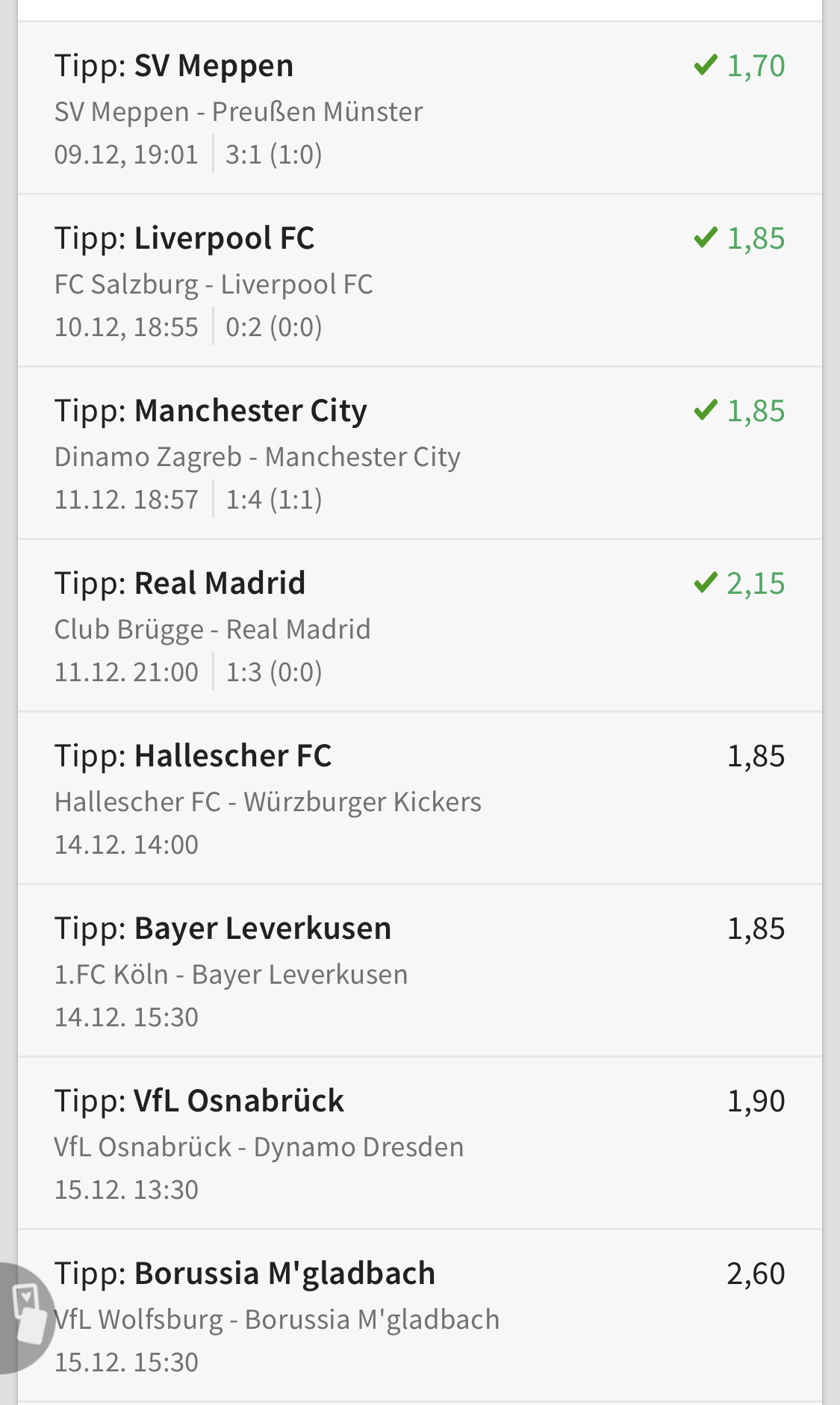840x1405 pixels.
Task: Open Hallescher FC – Würzburger Kickers match
Action: click(419, 799)
